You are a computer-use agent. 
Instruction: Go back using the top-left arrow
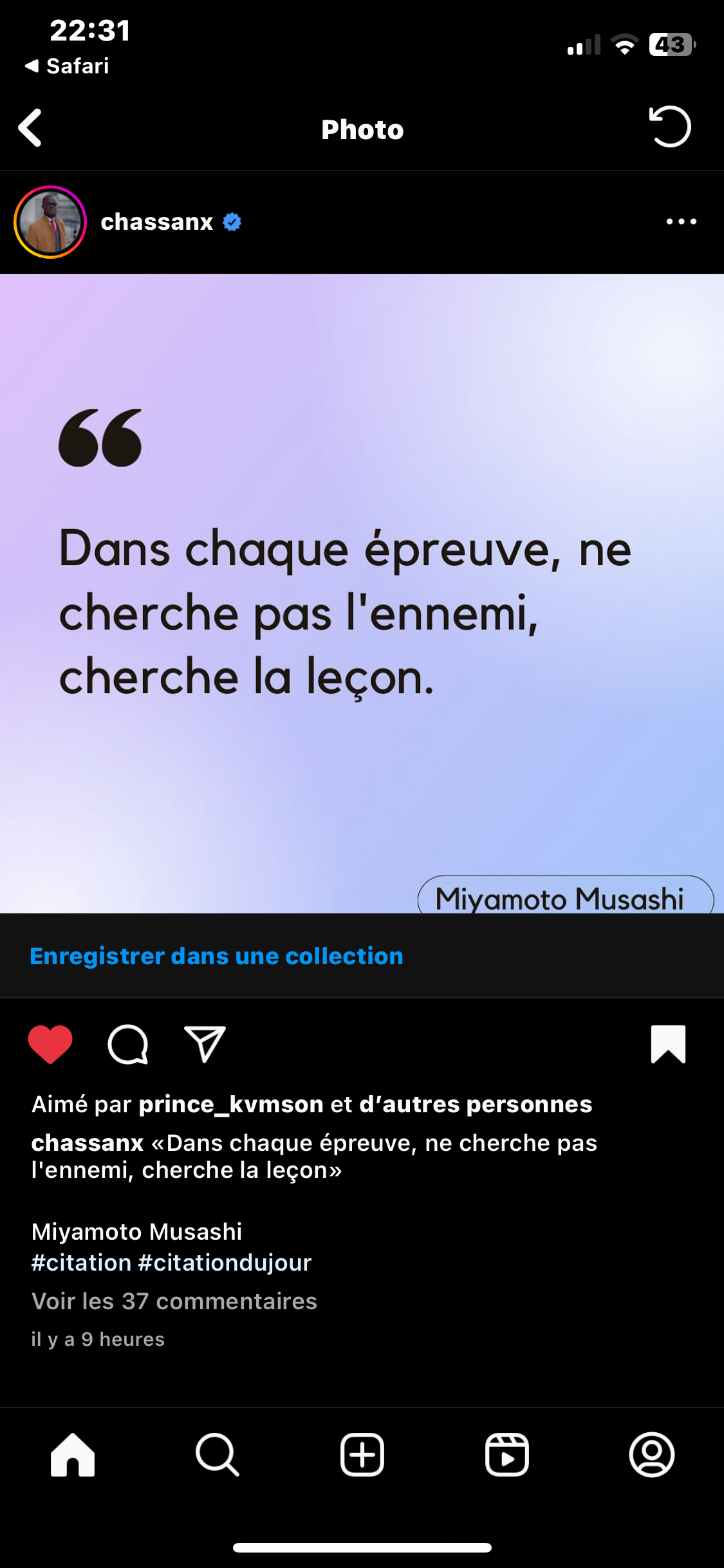tap(30, 128)
